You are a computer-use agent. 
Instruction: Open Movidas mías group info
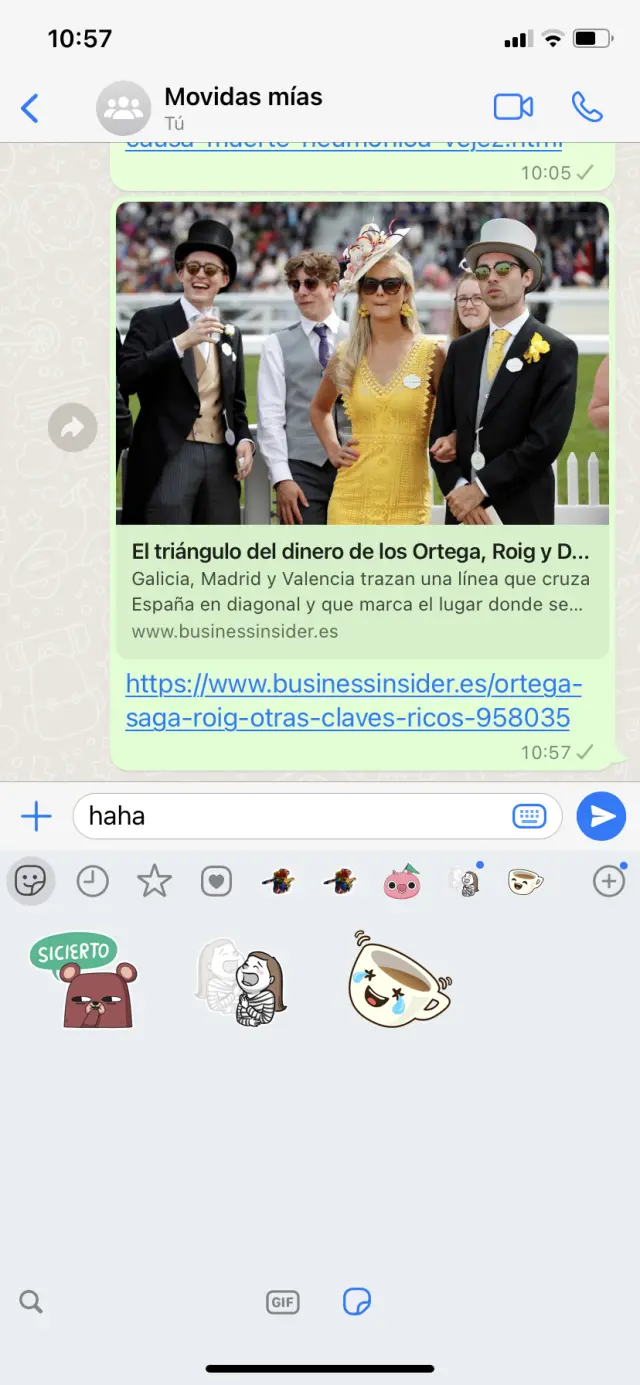tap(243, 107)
